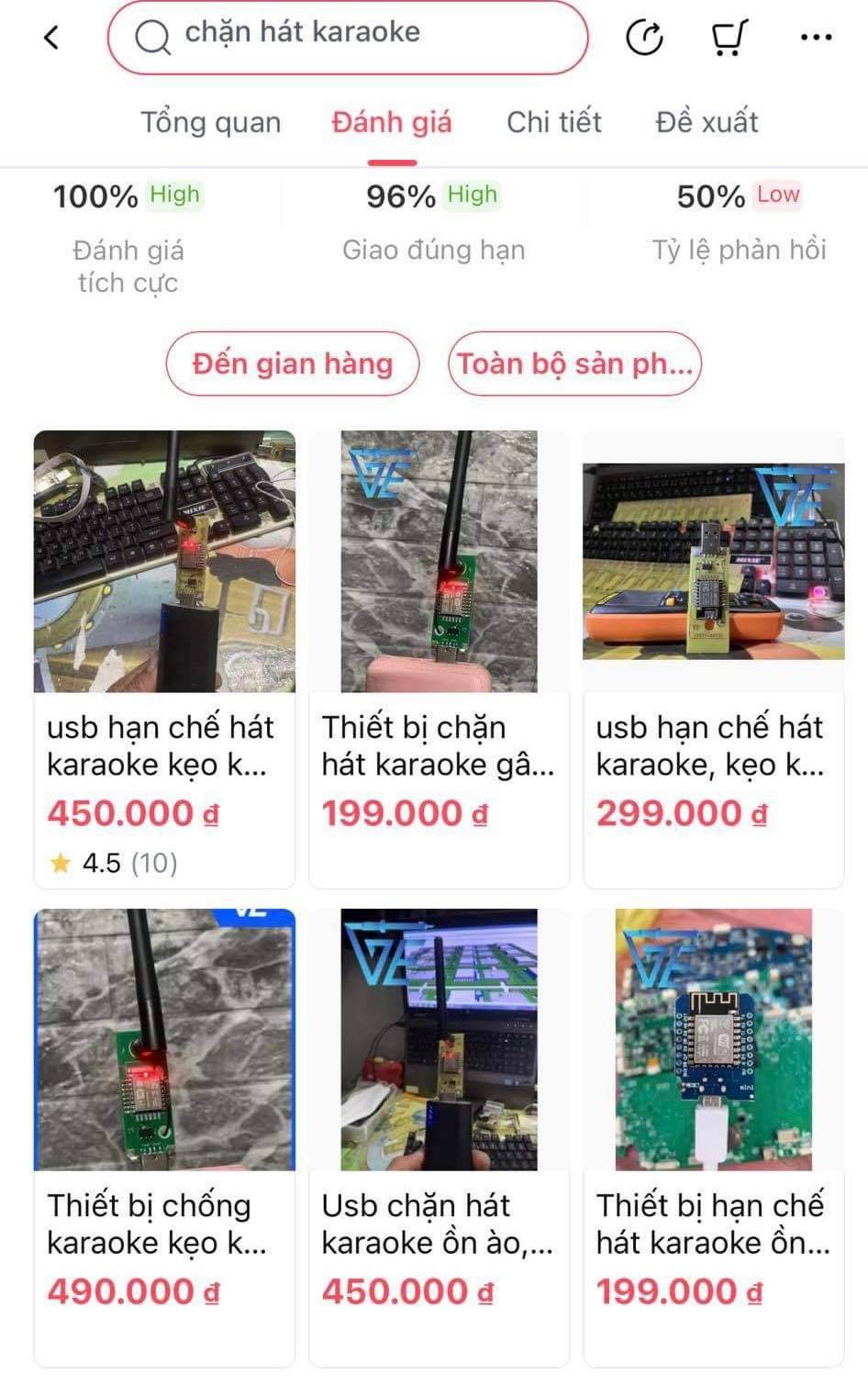The image size is (868, 1386).
Task: Switch to the Chi tiết tab
Action: [x=553, y=122]
